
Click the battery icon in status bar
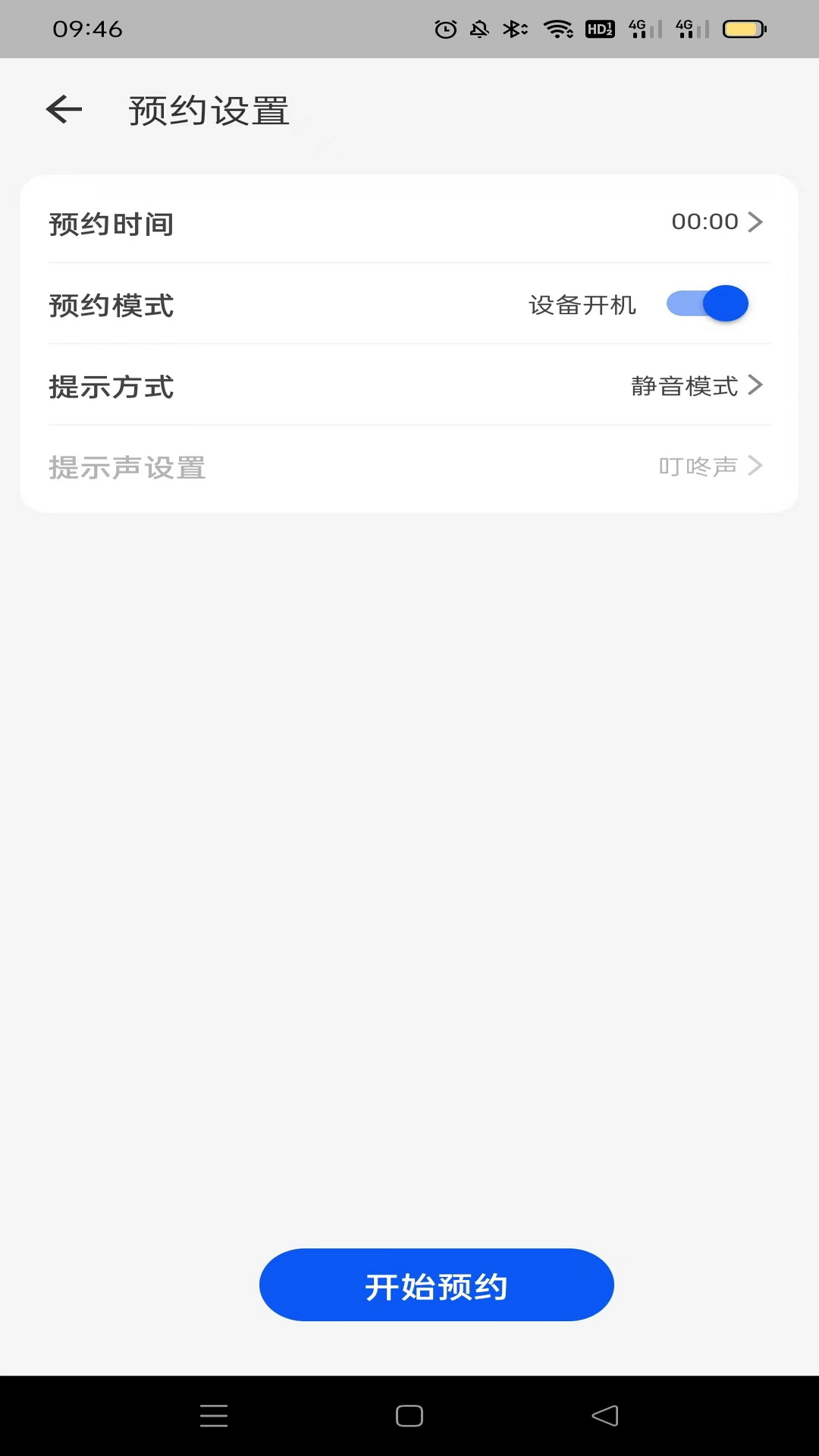[x=745, y=28]
